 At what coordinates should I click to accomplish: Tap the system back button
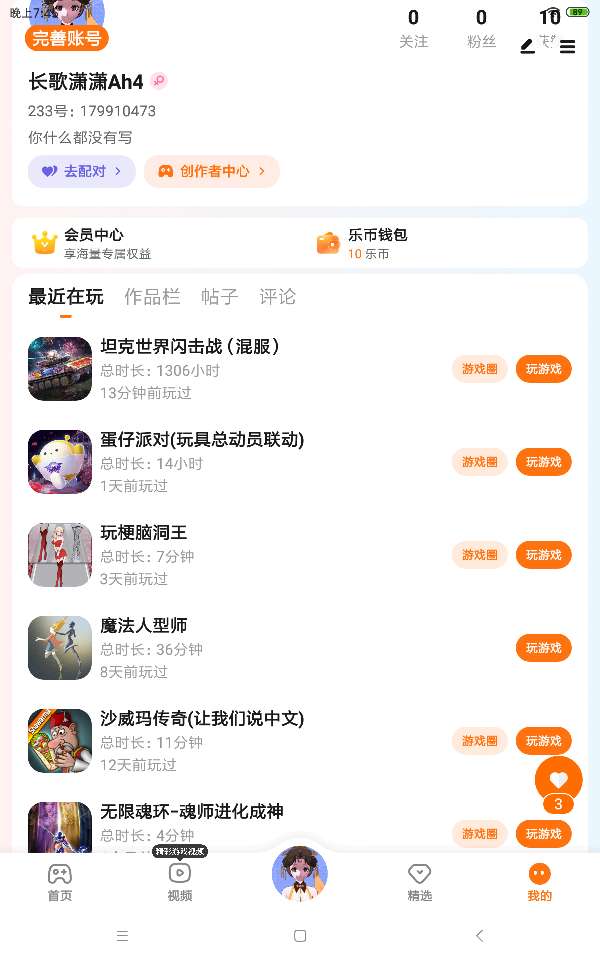[479, 936]
